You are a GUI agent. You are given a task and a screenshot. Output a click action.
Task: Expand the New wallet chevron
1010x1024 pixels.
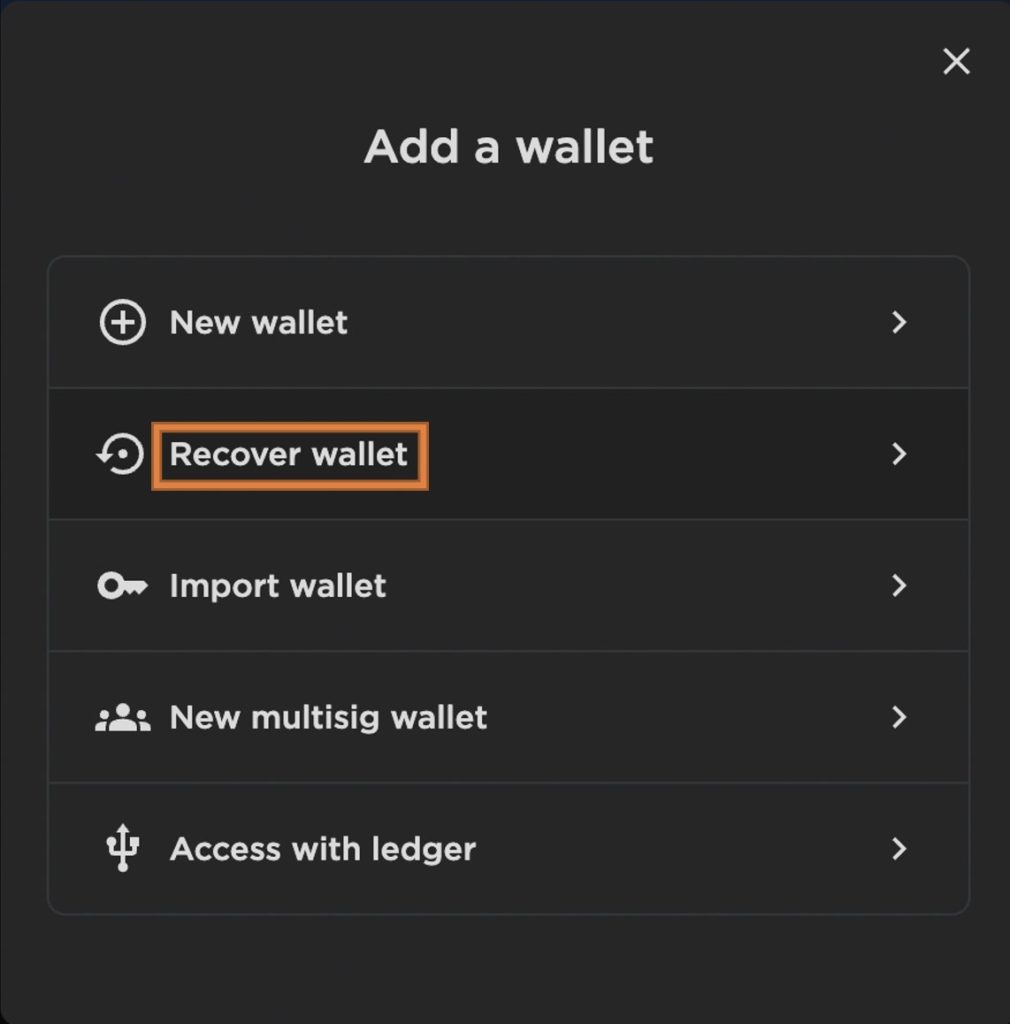click(899, 322)
